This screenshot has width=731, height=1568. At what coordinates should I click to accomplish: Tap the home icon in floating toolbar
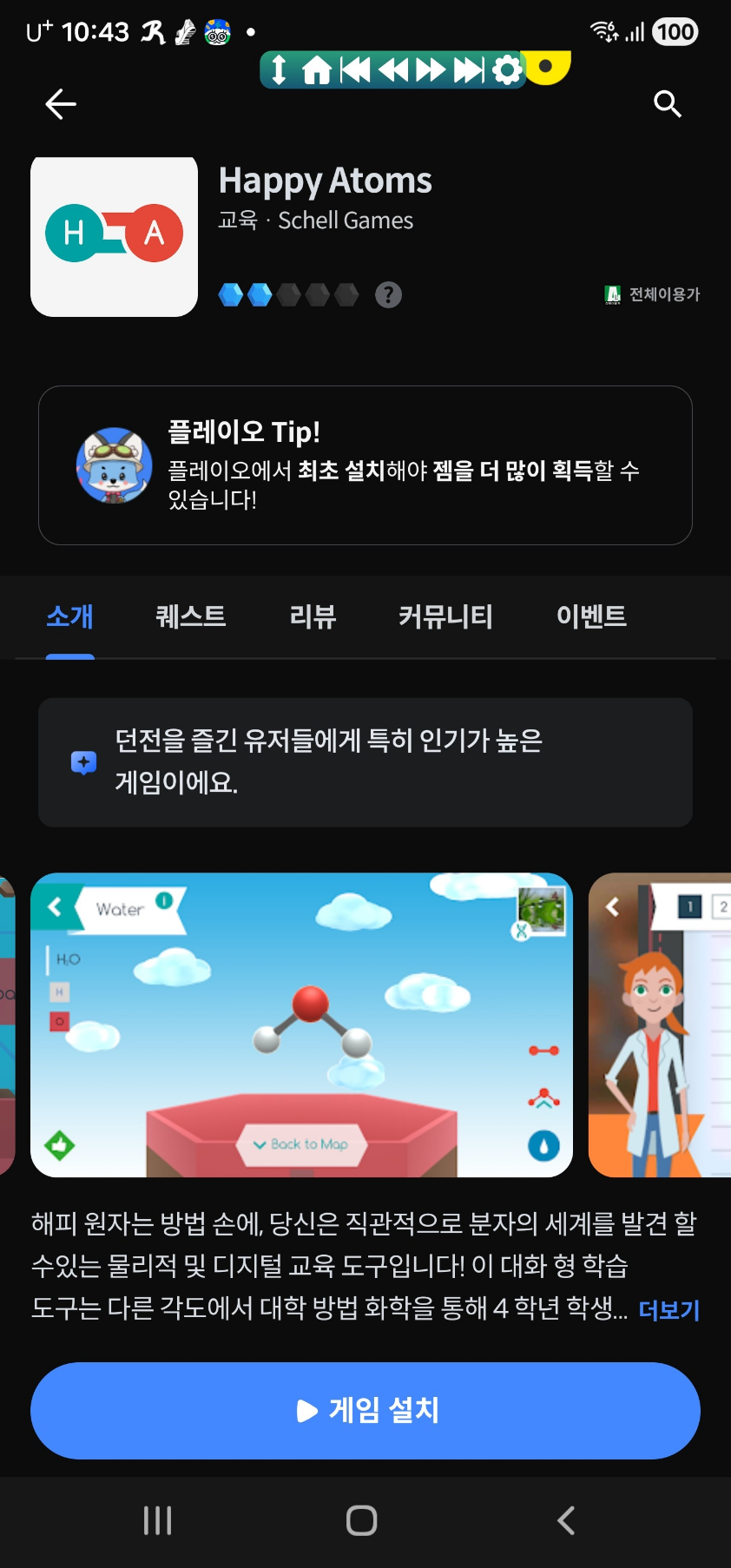coord(317,69)
